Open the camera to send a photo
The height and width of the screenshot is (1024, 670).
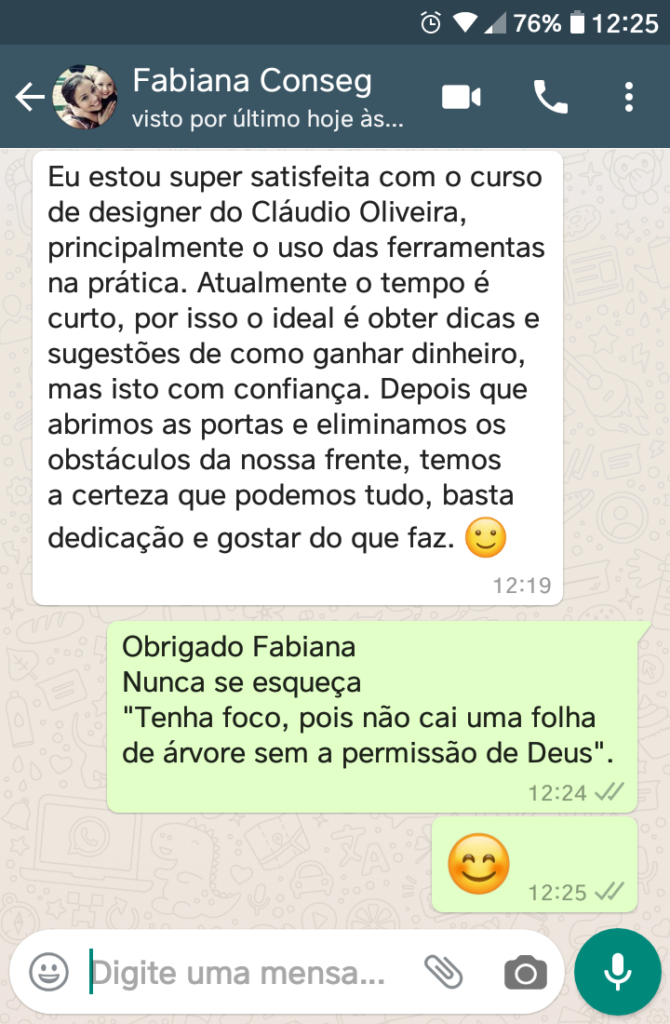[x=525, y=971]
